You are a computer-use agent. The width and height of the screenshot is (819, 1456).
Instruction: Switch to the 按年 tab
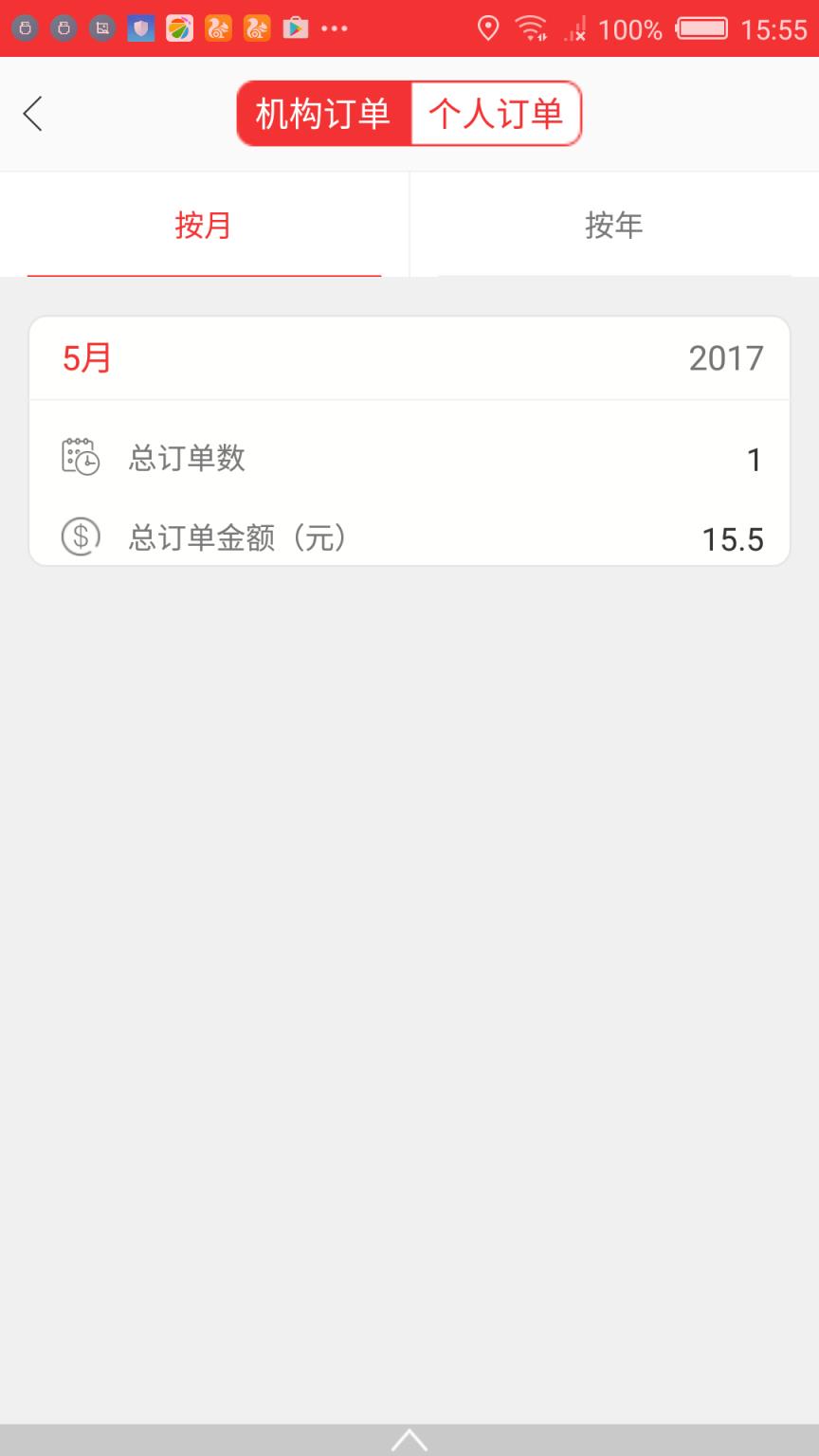pos(614,226)
